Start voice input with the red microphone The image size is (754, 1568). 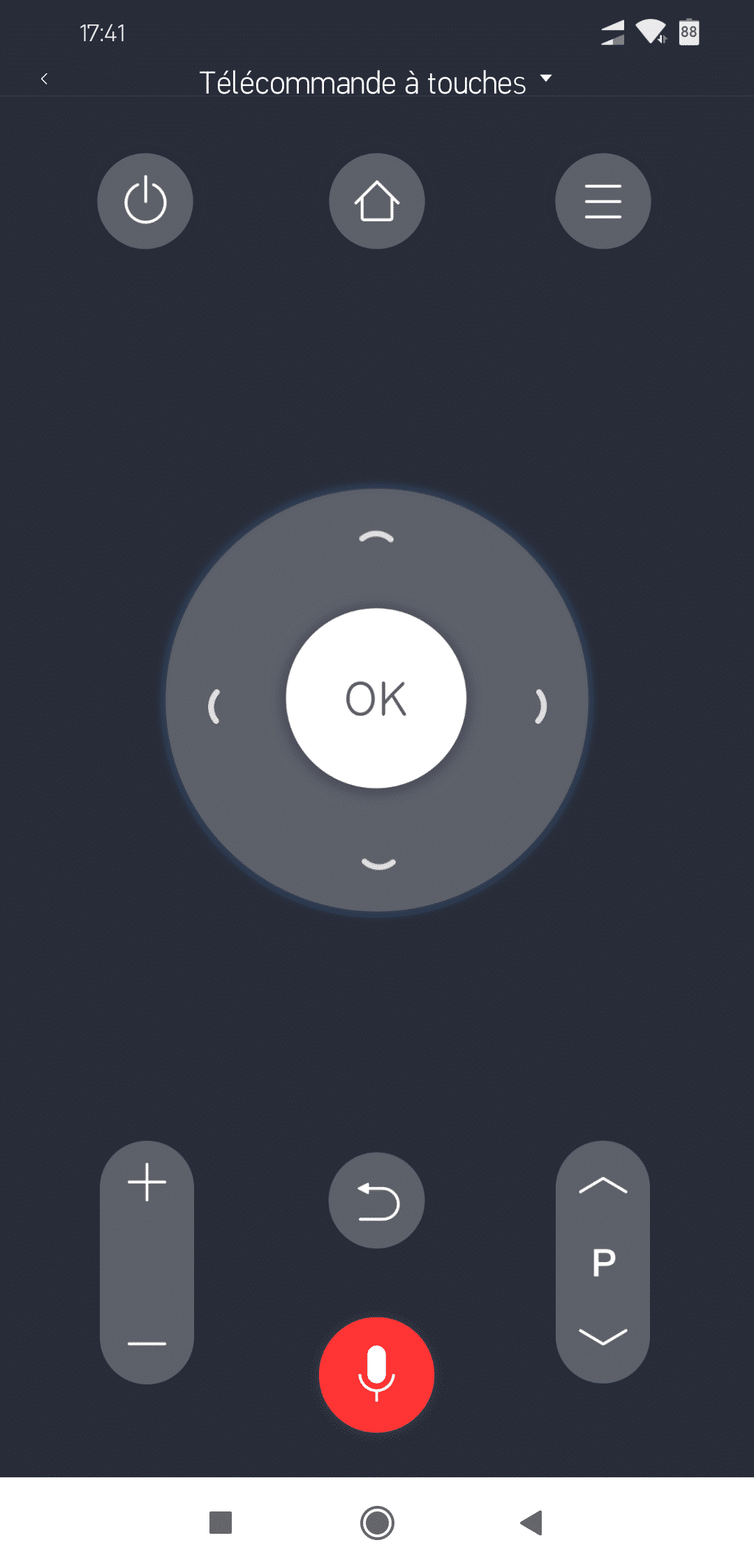tap(377, 1375)
